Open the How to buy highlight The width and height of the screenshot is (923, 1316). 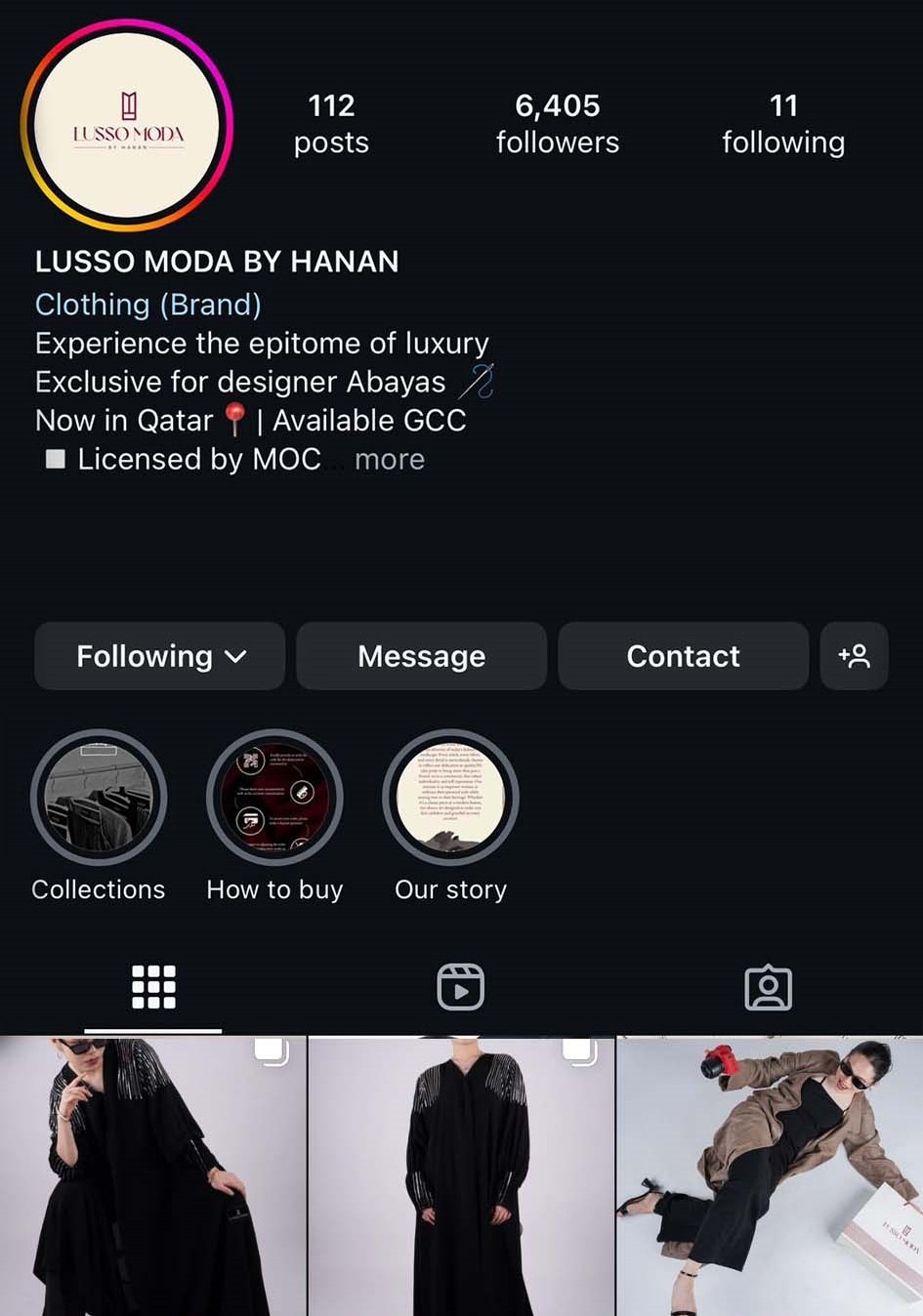click(274, 799)
